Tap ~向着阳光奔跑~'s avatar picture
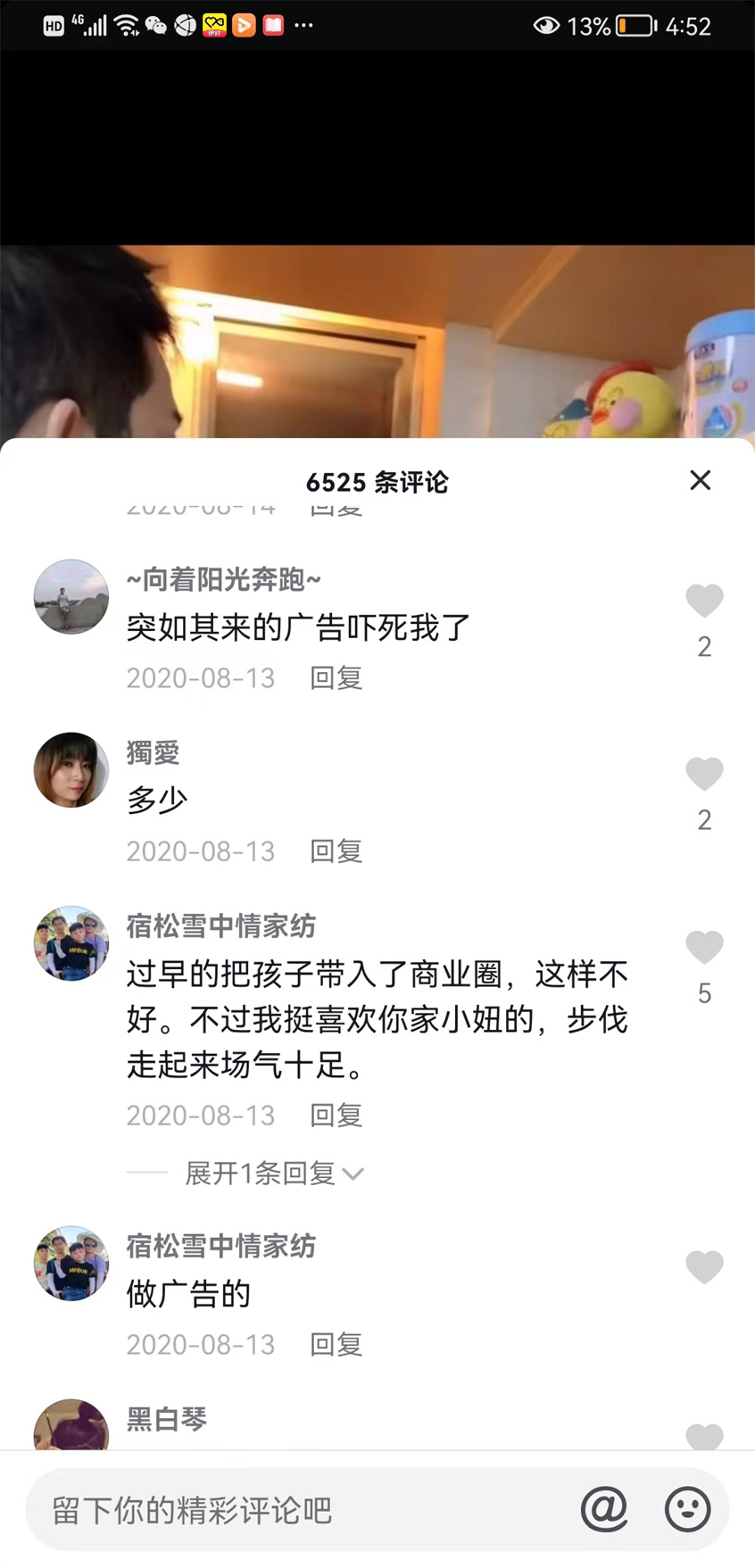 (x=71, y=596)
